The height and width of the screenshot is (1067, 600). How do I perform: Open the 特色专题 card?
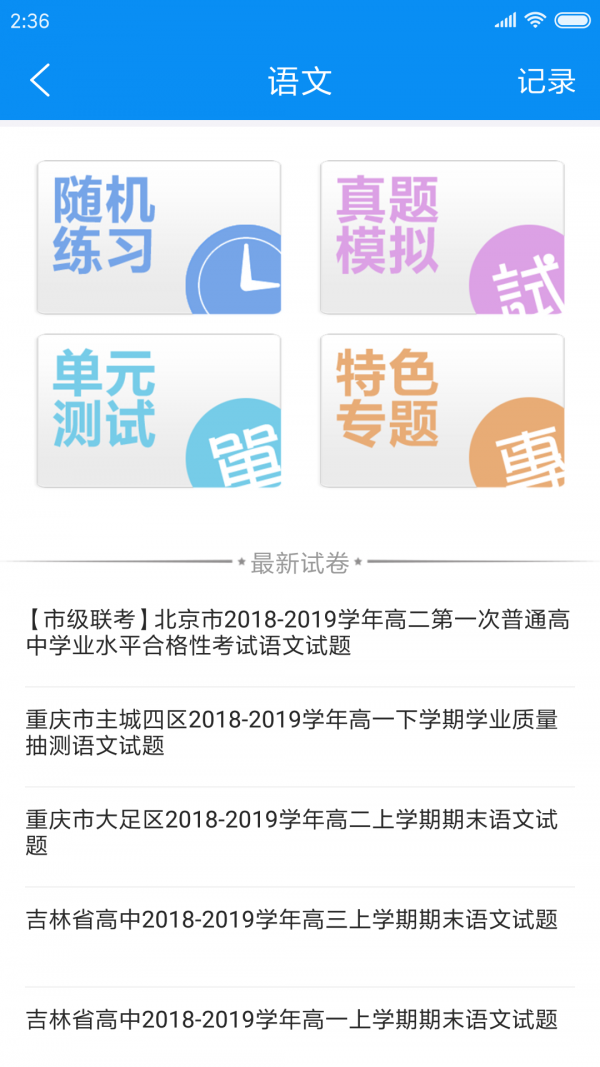pos(441,411)
